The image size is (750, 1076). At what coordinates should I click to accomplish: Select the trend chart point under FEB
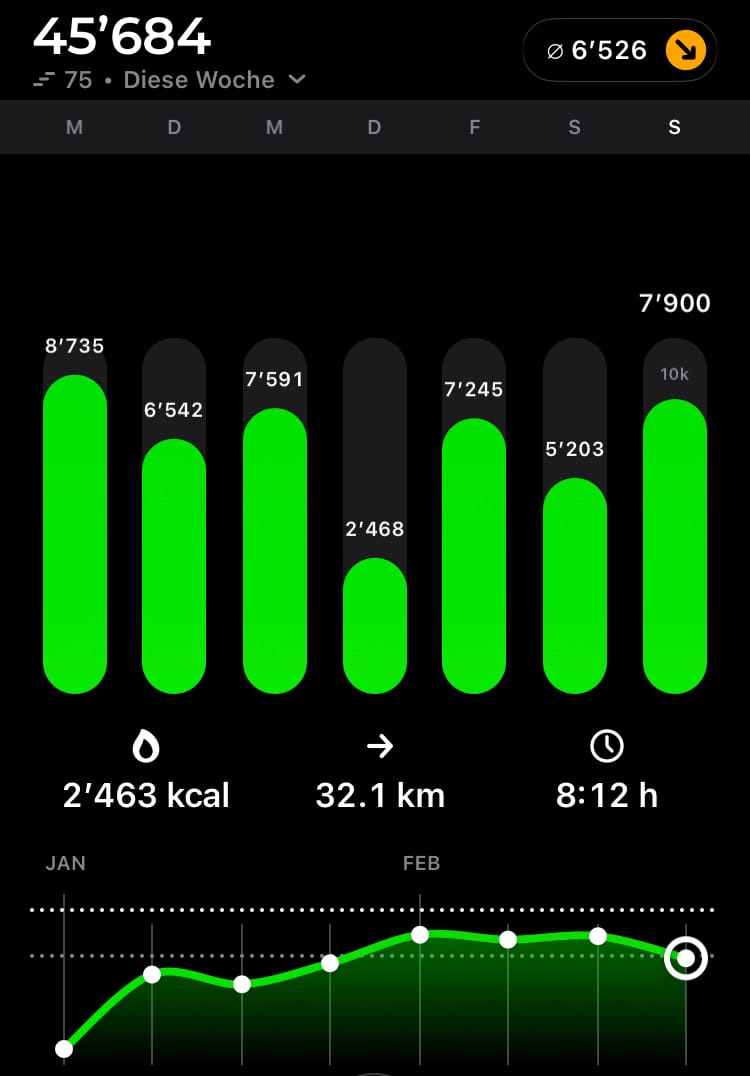[420, 934]
